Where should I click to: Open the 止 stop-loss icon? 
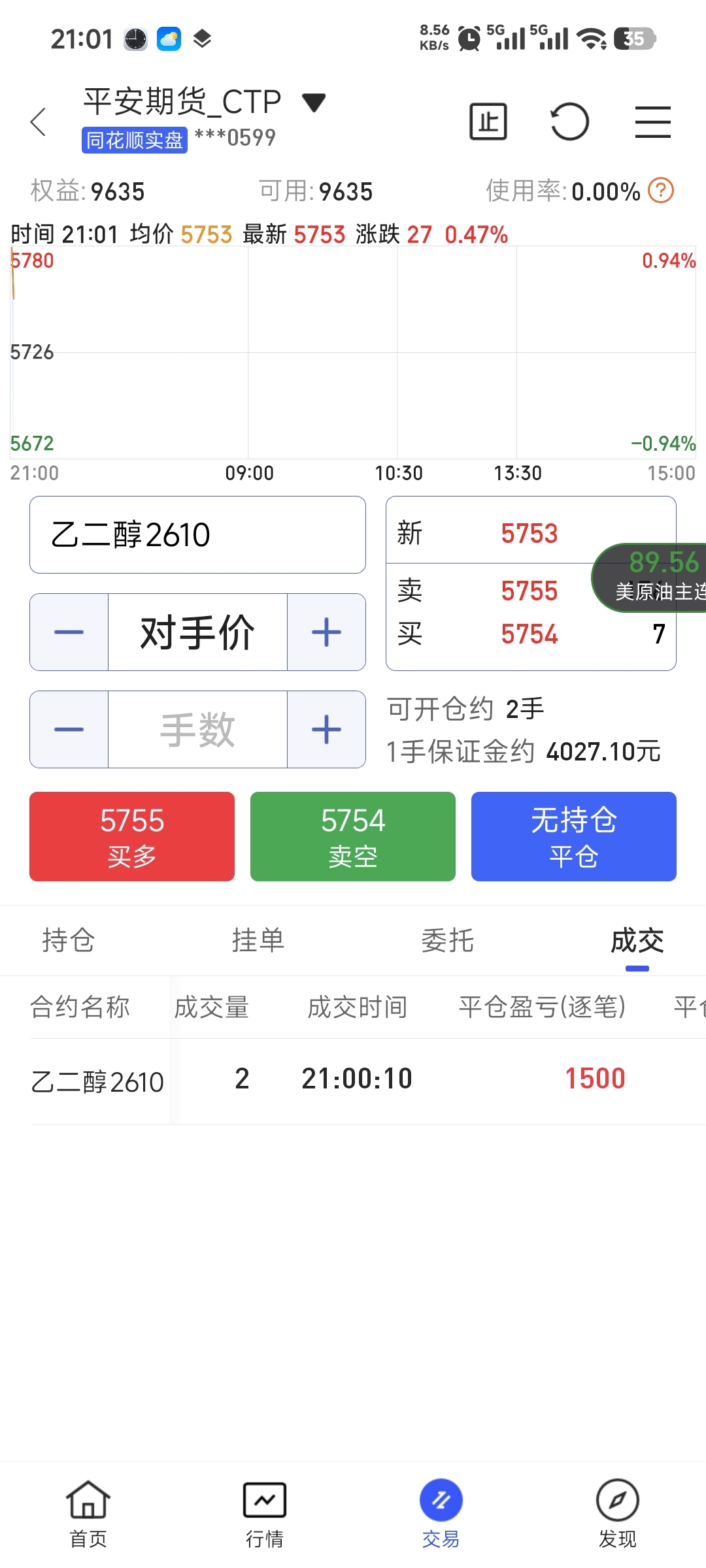tap(488, 122)
